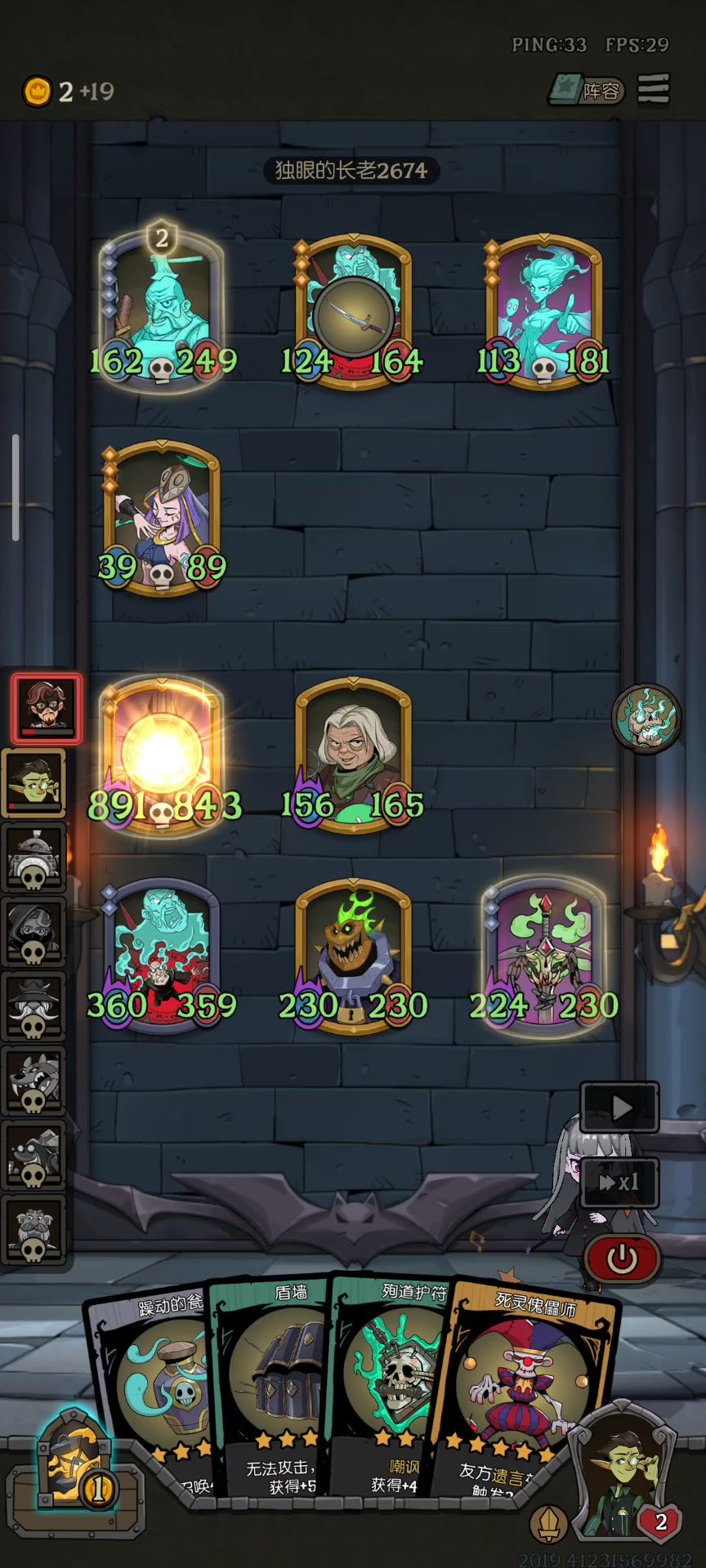706x1568 pixels.
Task: Select the 殉道护符 card
Action: 392,1388
